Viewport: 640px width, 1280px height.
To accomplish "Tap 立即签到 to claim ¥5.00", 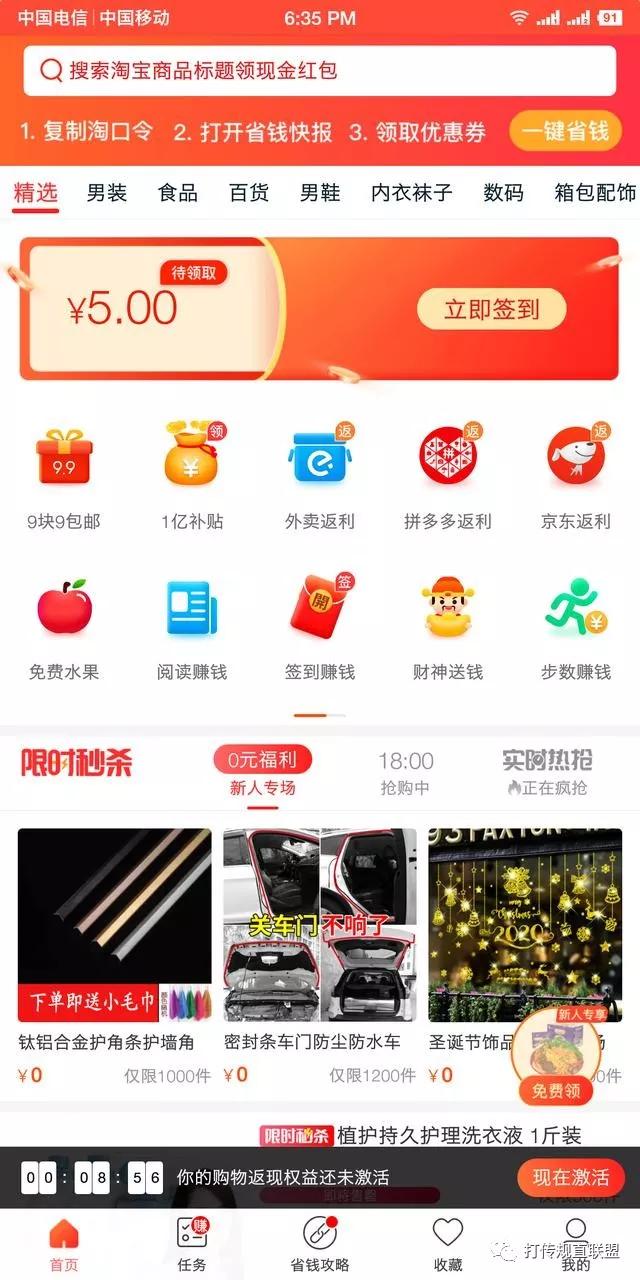I will tap(491, 309).
